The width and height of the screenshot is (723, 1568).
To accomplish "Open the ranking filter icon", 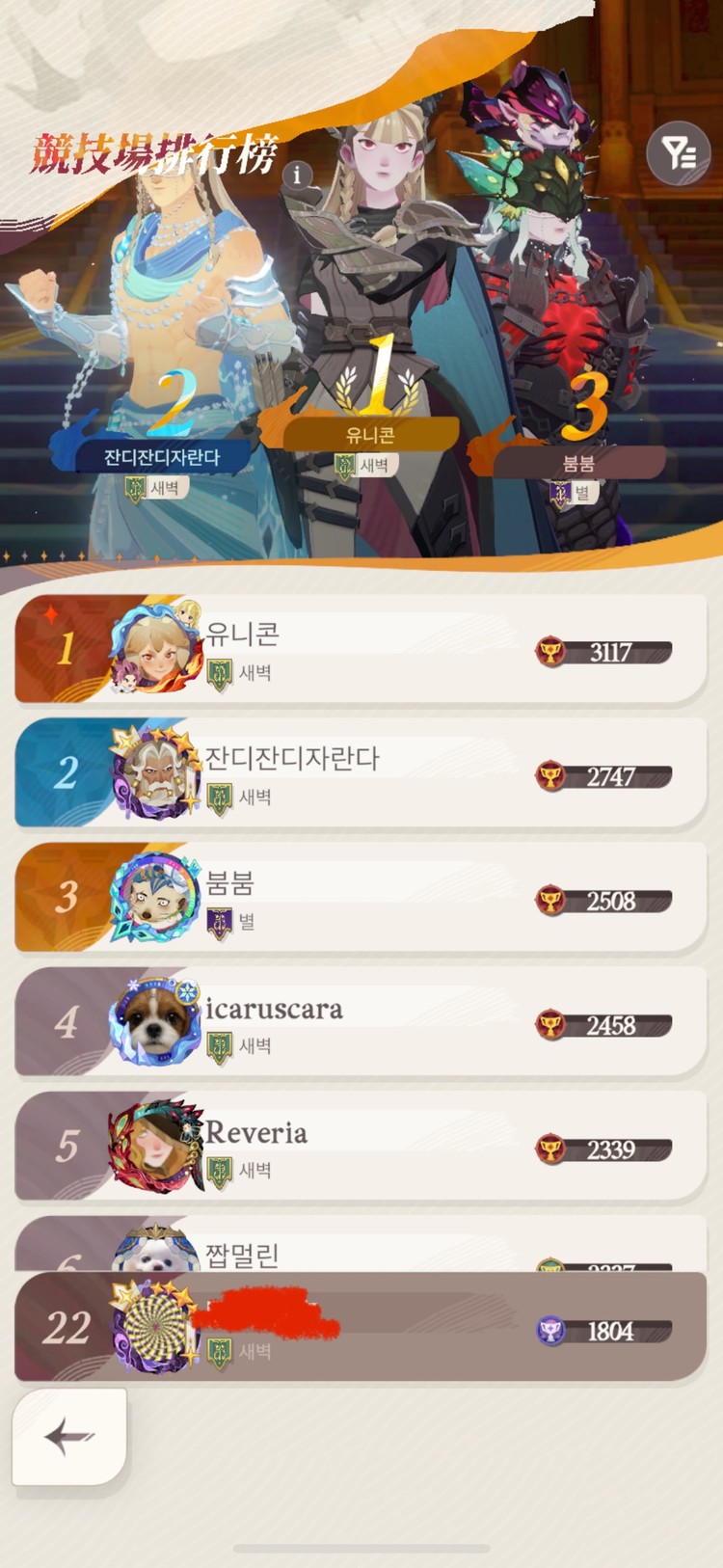I will [679, 152].
